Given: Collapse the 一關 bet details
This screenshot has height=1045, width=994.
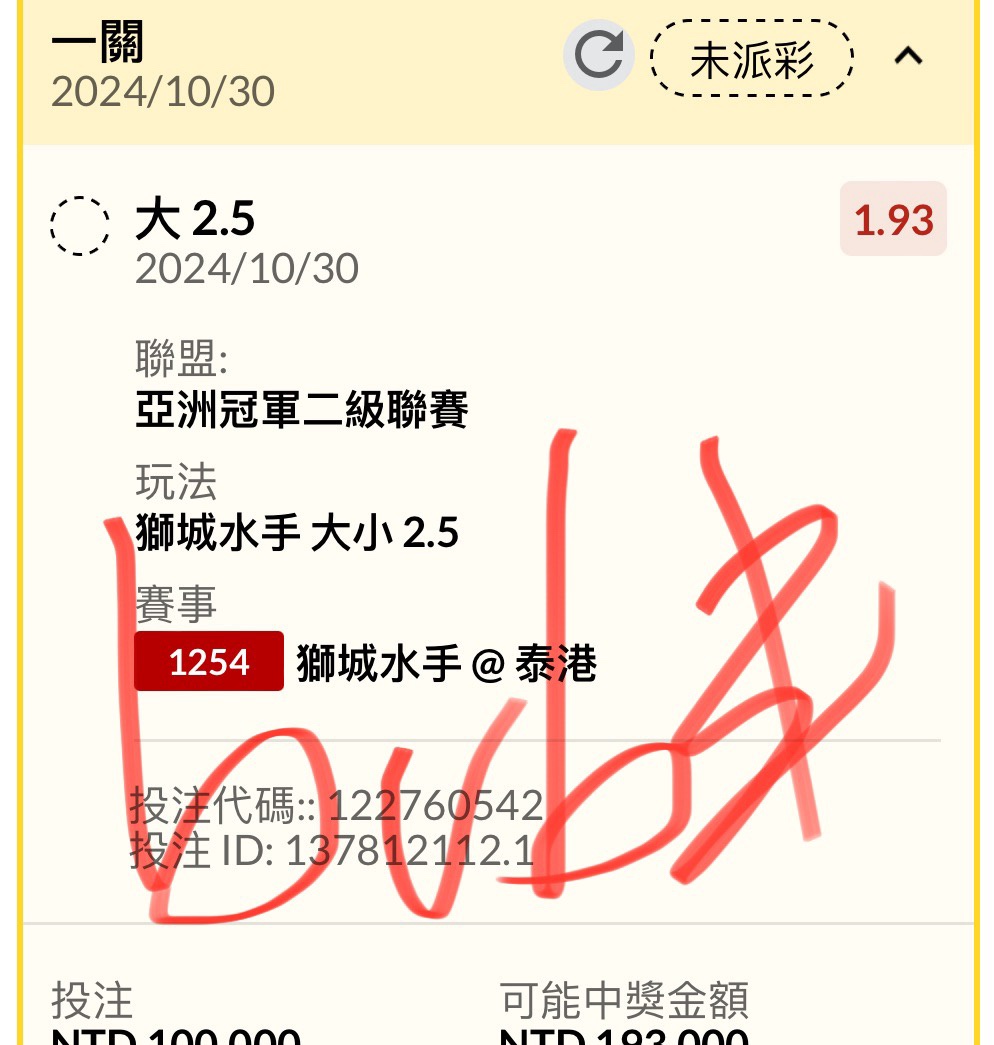Looking at the screenshot, I should (x=908, y=57).
